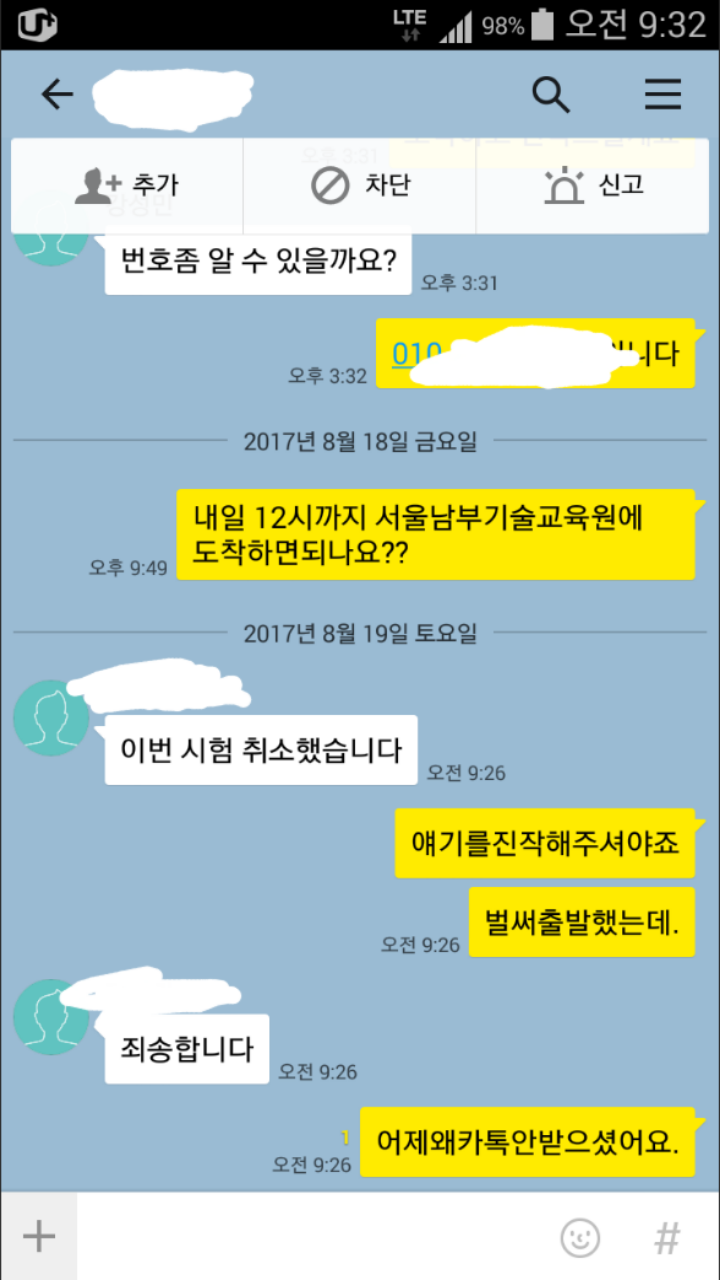Search within this conversation
The image size is (720, 1280).
(550, 95)
